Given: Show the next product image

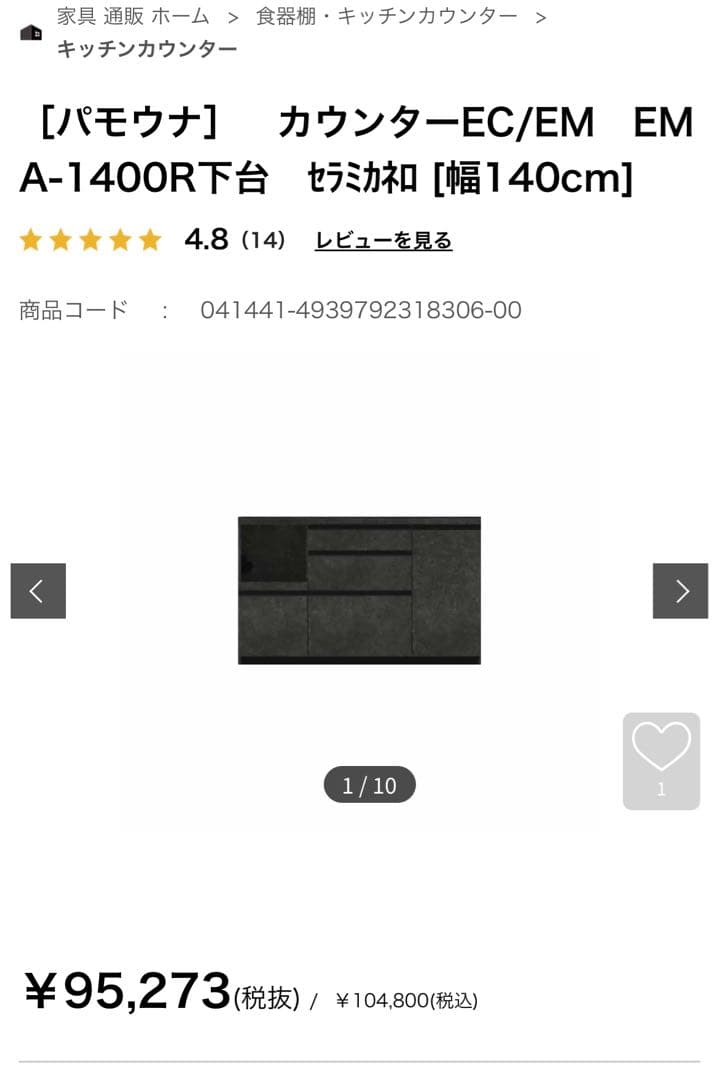Looking at the screenshot, I should 680,591.
